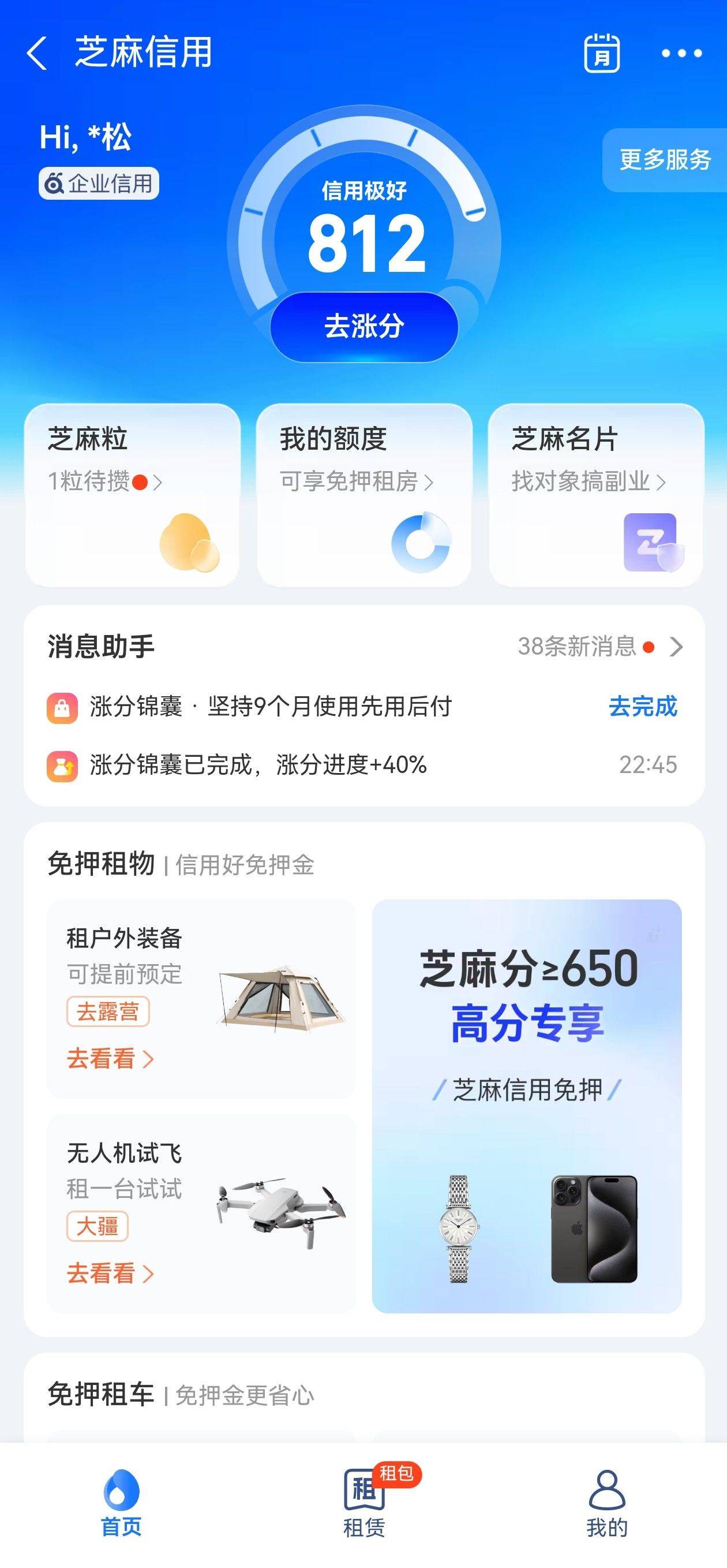Select the 首页 tab

[121, 1503]
